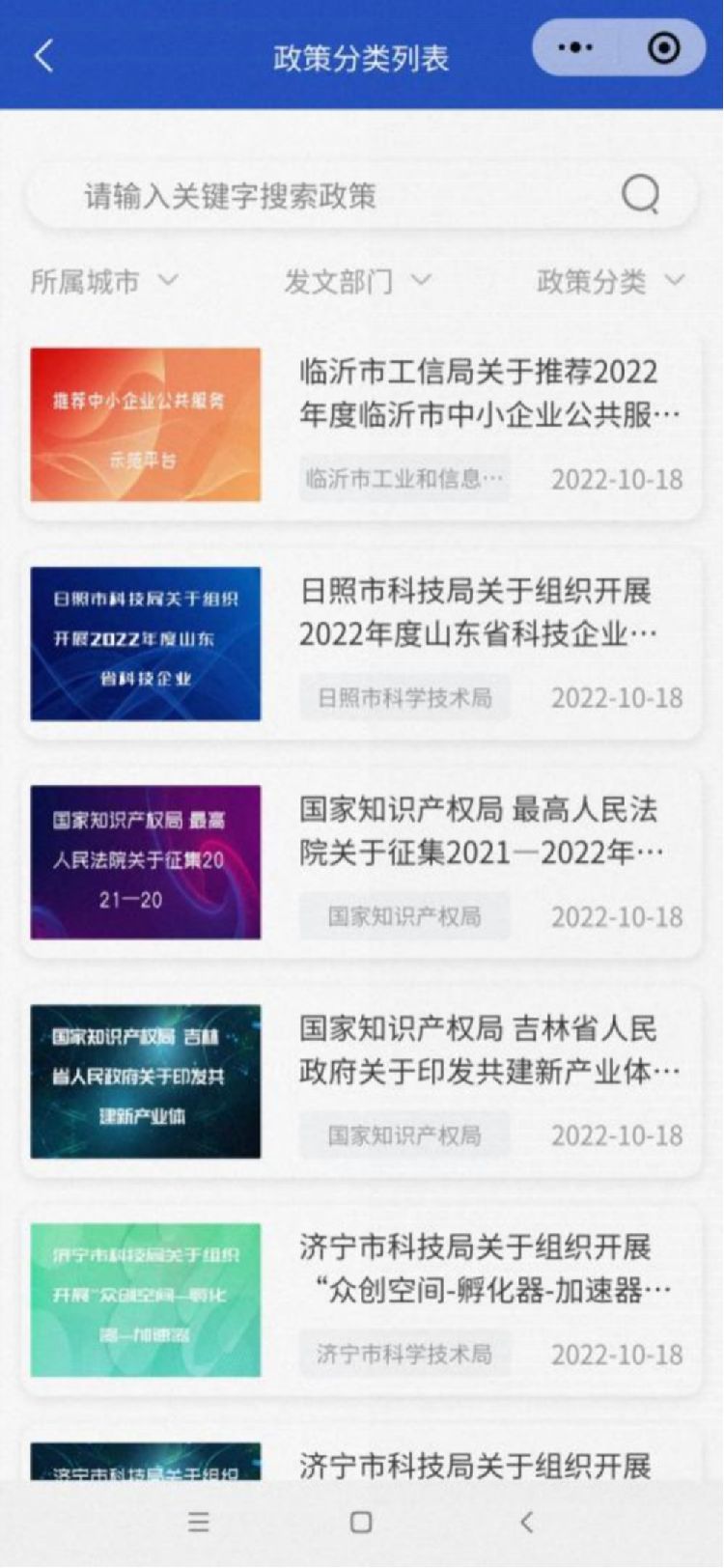Screen dimensions: 724x1568
Task: Tap the 国家知识产权局 department label
Action: click(405, 915)
